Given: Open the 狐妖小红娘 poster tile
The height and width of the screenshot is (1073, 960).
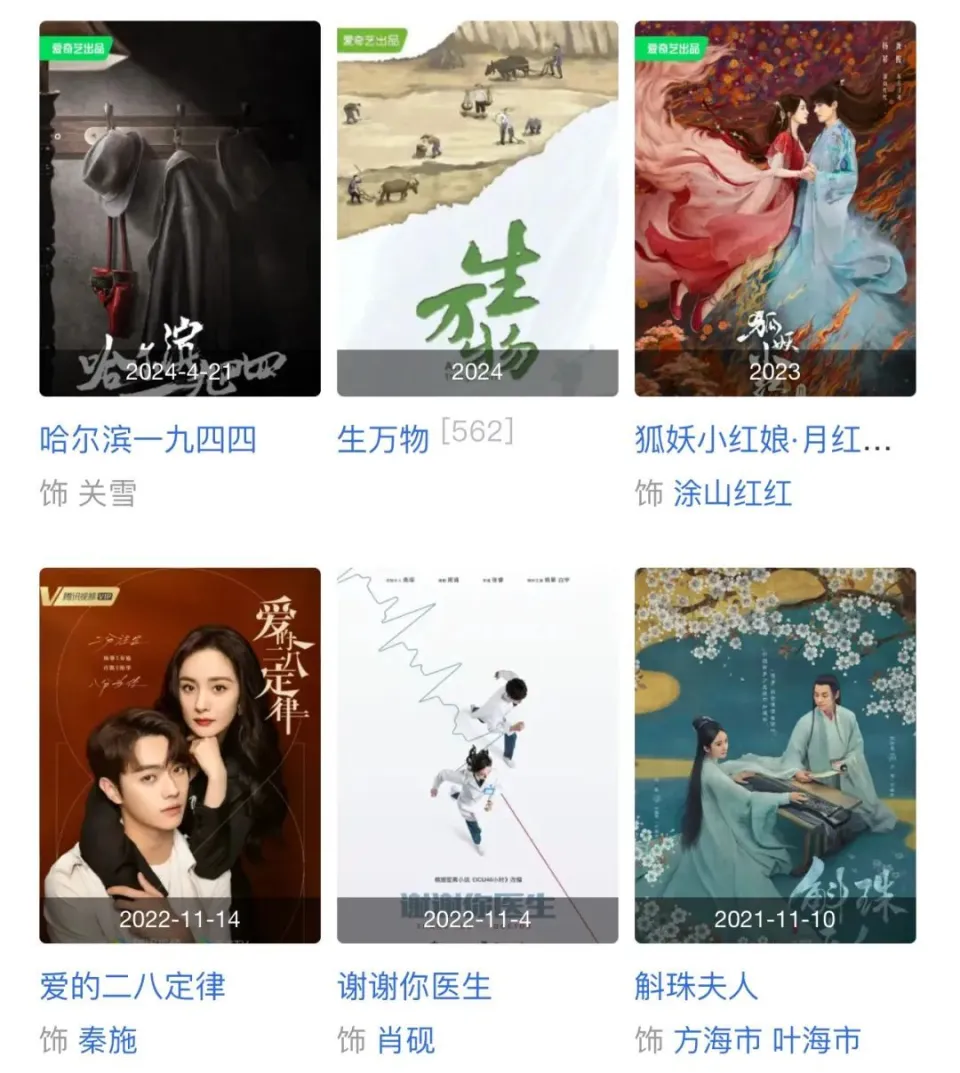Looking at the screenshot, I should click(x=775, y=209).
